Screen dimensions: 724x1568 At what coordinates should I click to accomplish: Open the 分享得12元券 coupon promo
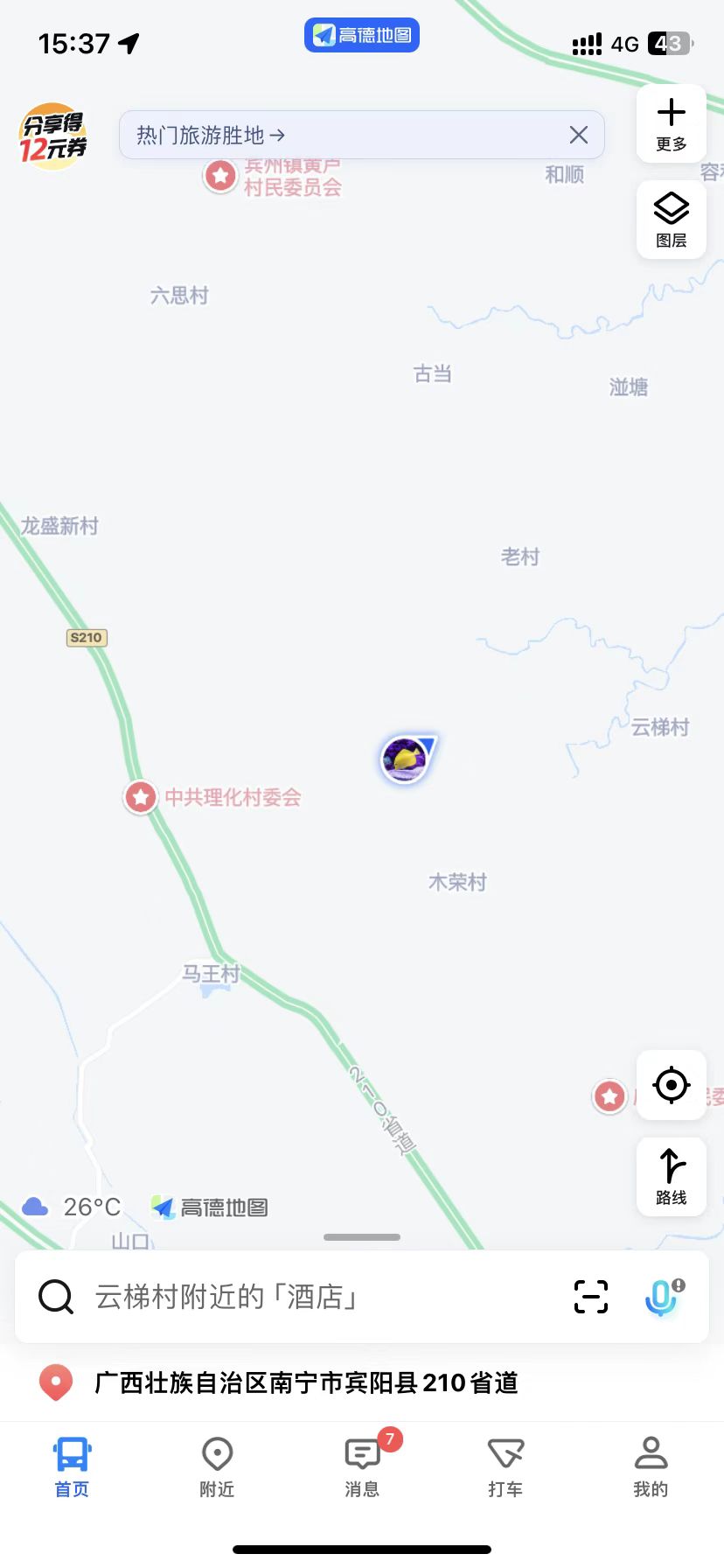tap(52, 136)
